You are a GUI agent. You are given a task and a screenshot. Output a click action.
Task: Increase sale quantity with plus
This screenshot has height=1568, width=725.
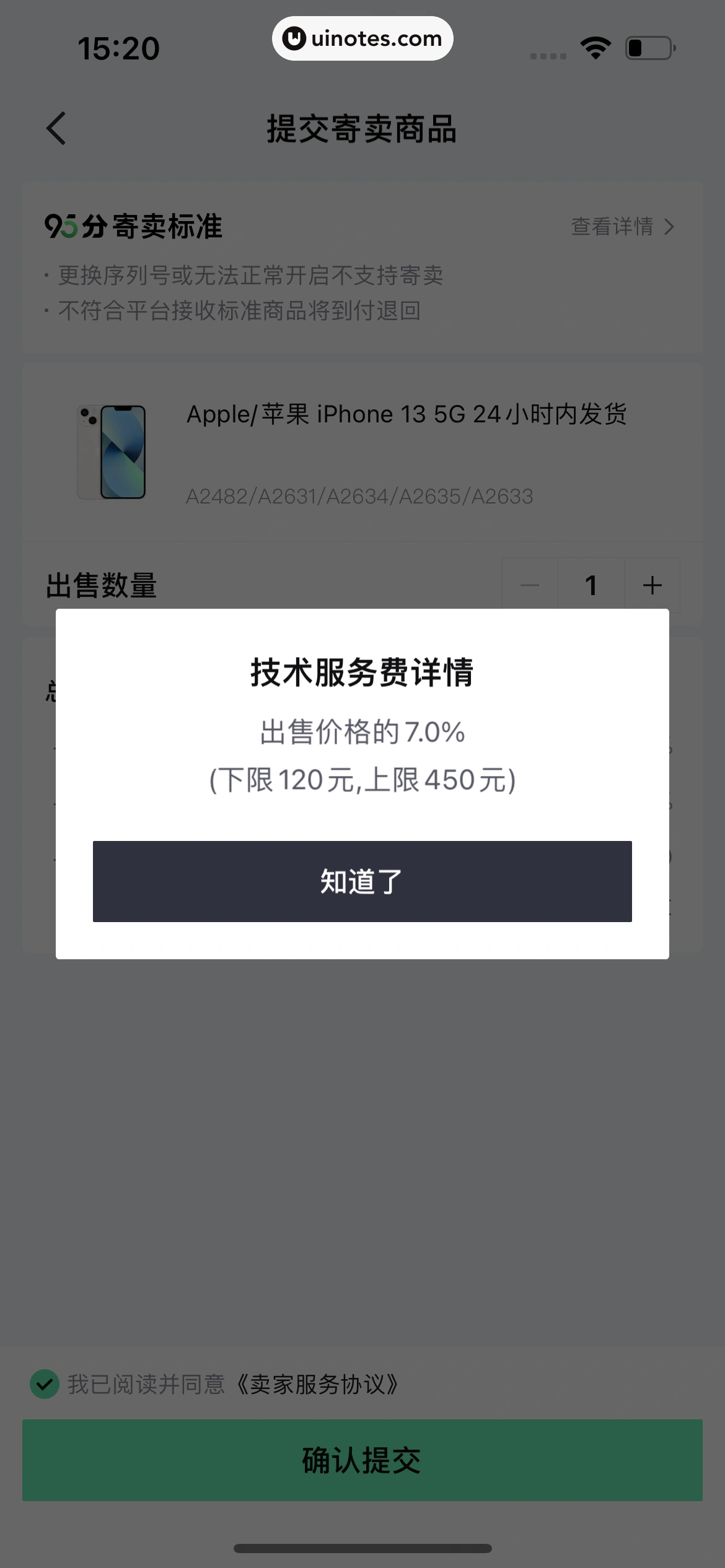coord(652,585)
